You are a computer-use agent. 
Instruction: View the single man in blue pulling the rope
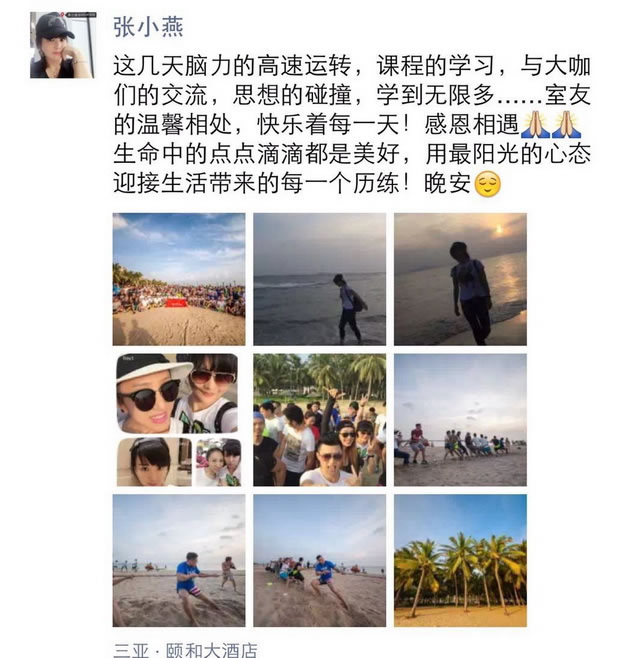click(178, 560)
